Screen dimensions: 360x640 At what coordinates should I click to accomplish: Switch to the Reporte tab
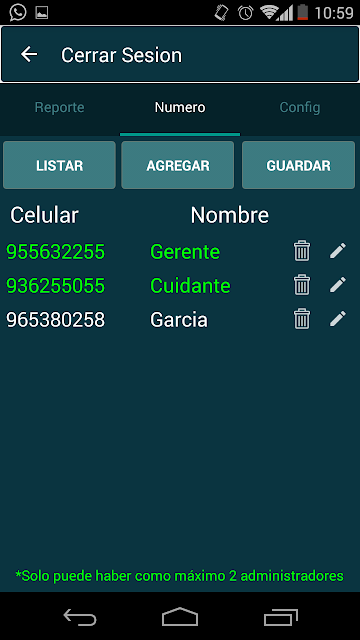[x=60, y=107]
